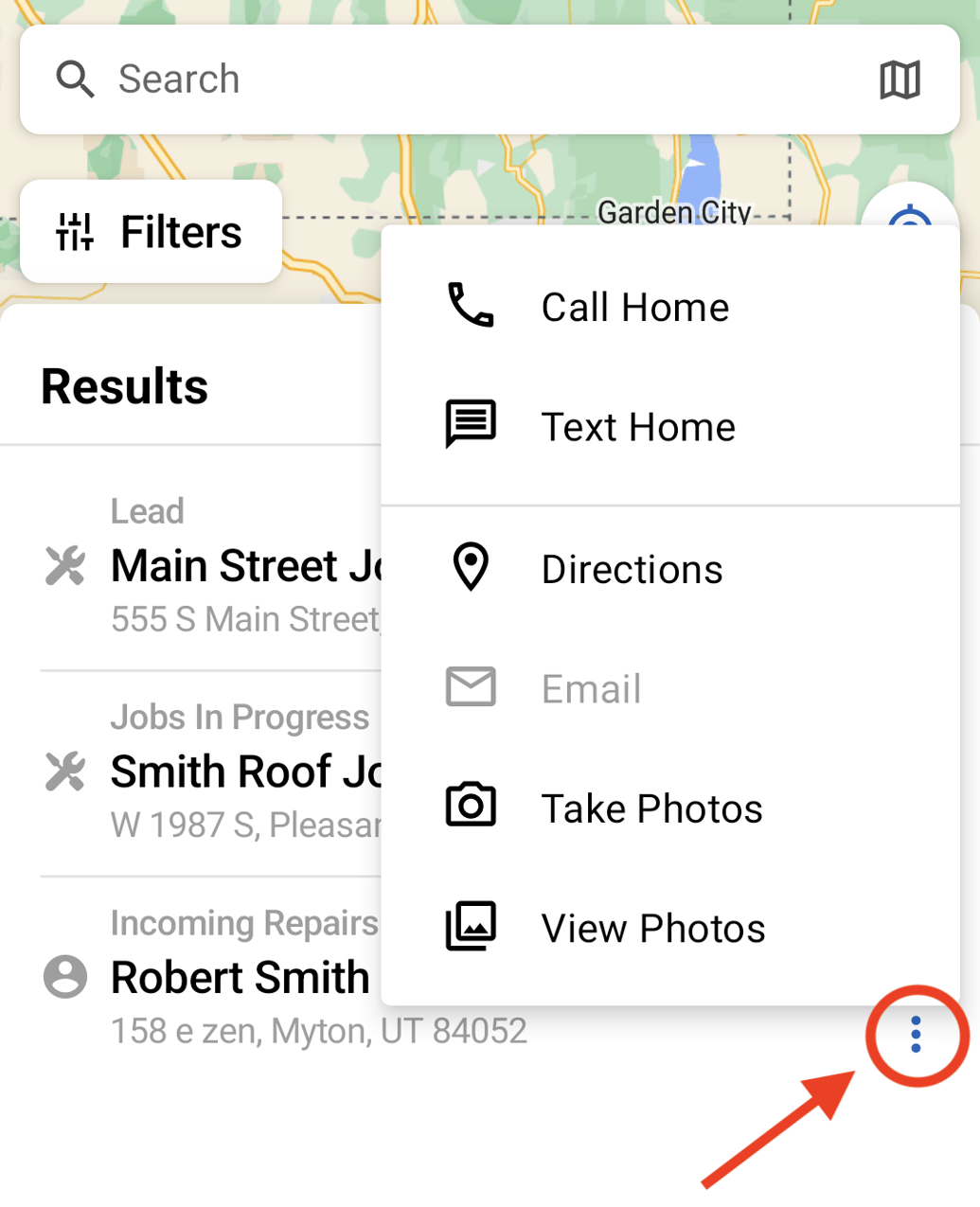Click the filter sliders icon on Filters button
Image resolution: width=980 pixels, height=1207 pixels.
coord(74,232)
